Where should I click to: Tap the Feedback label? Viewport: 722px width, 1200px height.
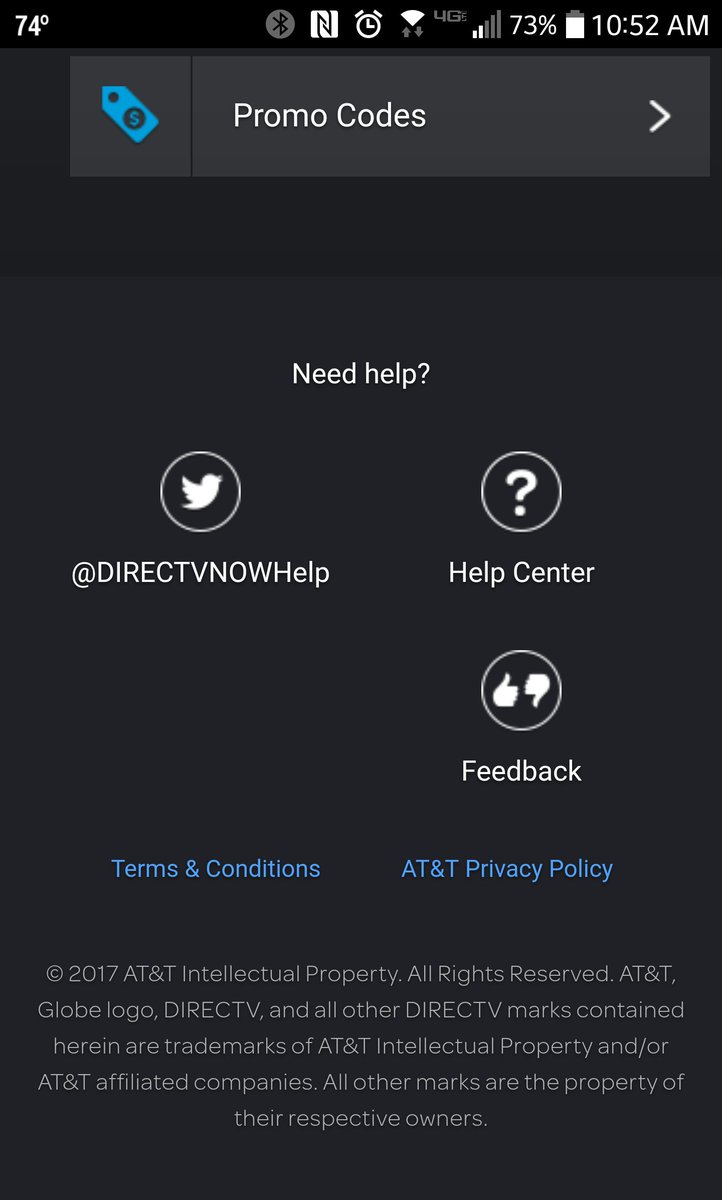520,770
